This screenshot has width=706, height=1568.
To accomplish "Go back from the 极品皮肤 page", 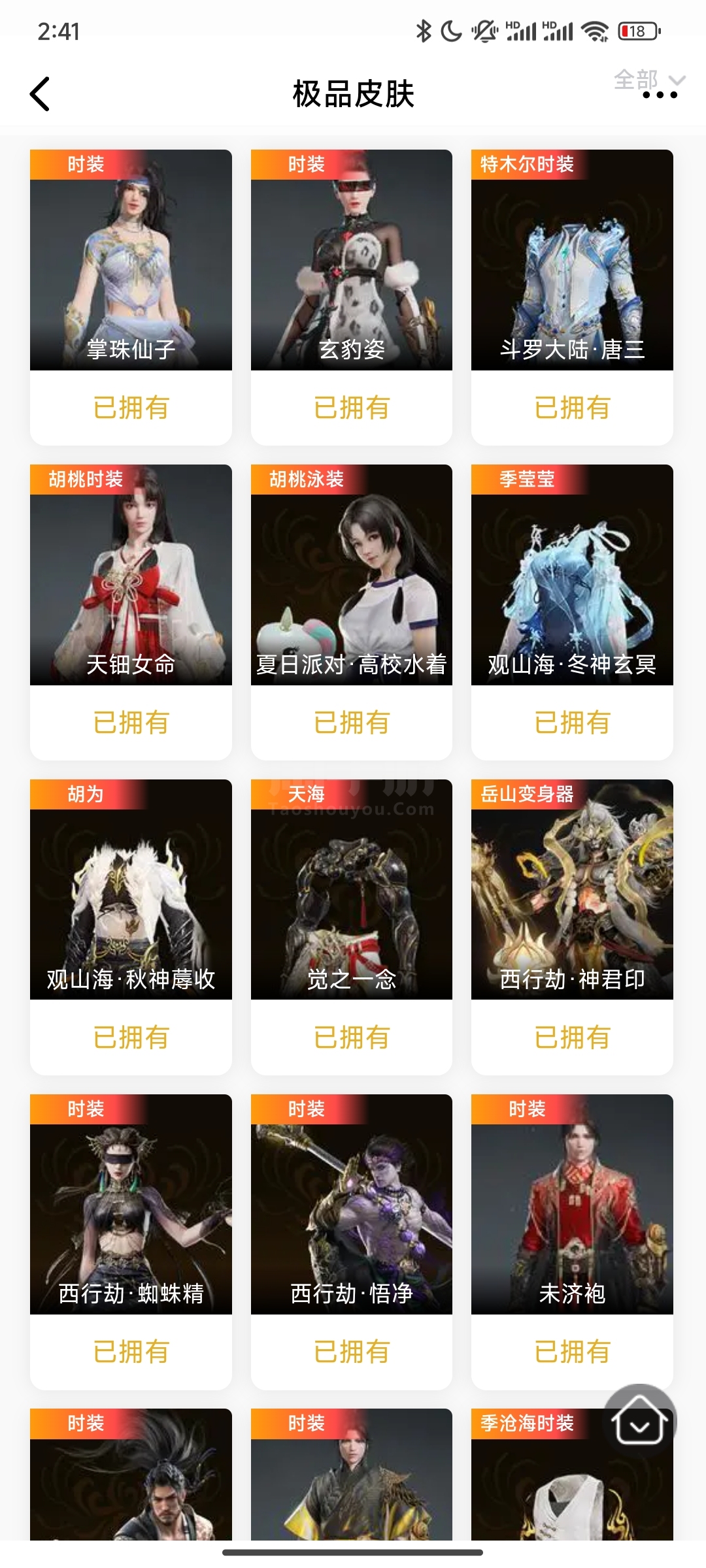I will pyautogui.click(x=40, y=94).
